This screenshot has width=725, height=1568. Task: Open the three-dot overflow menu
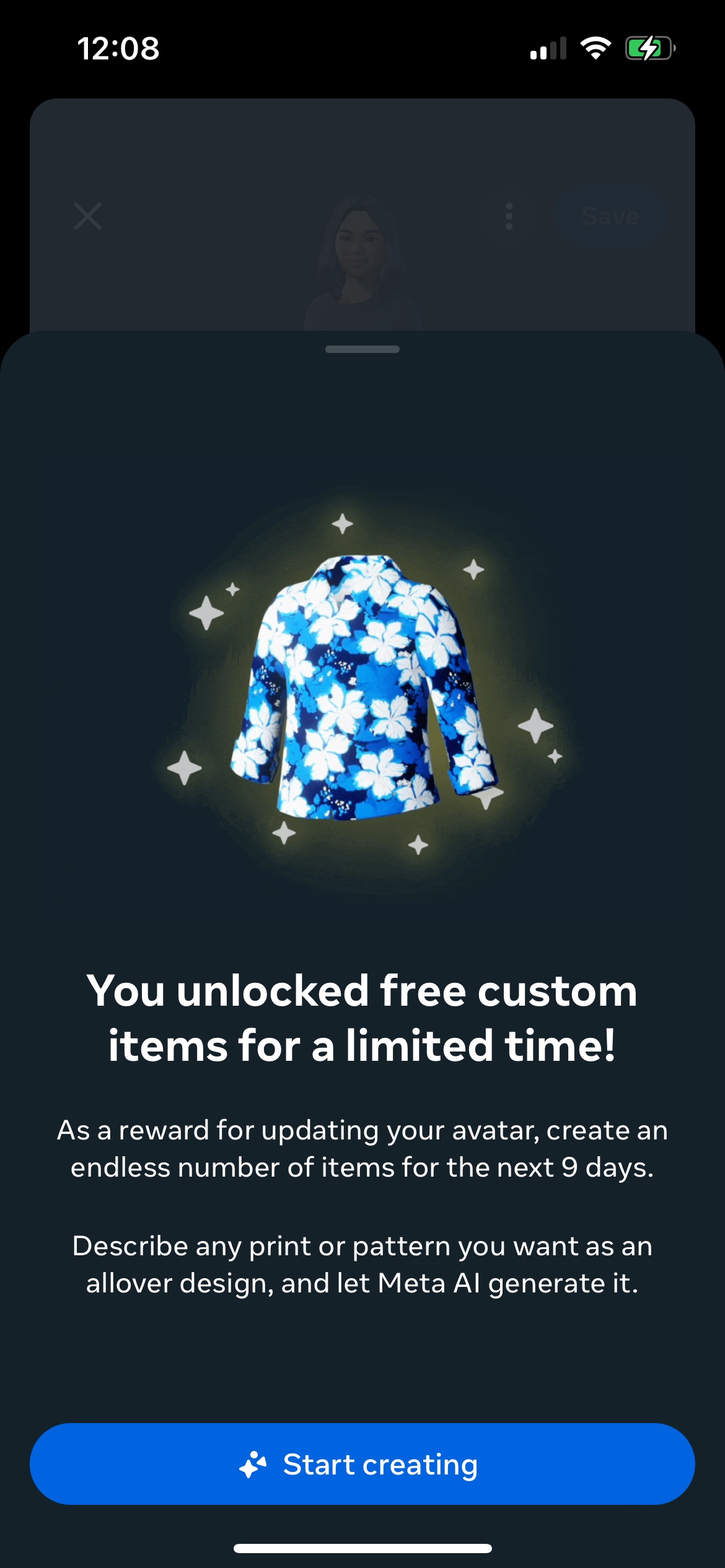509,216
